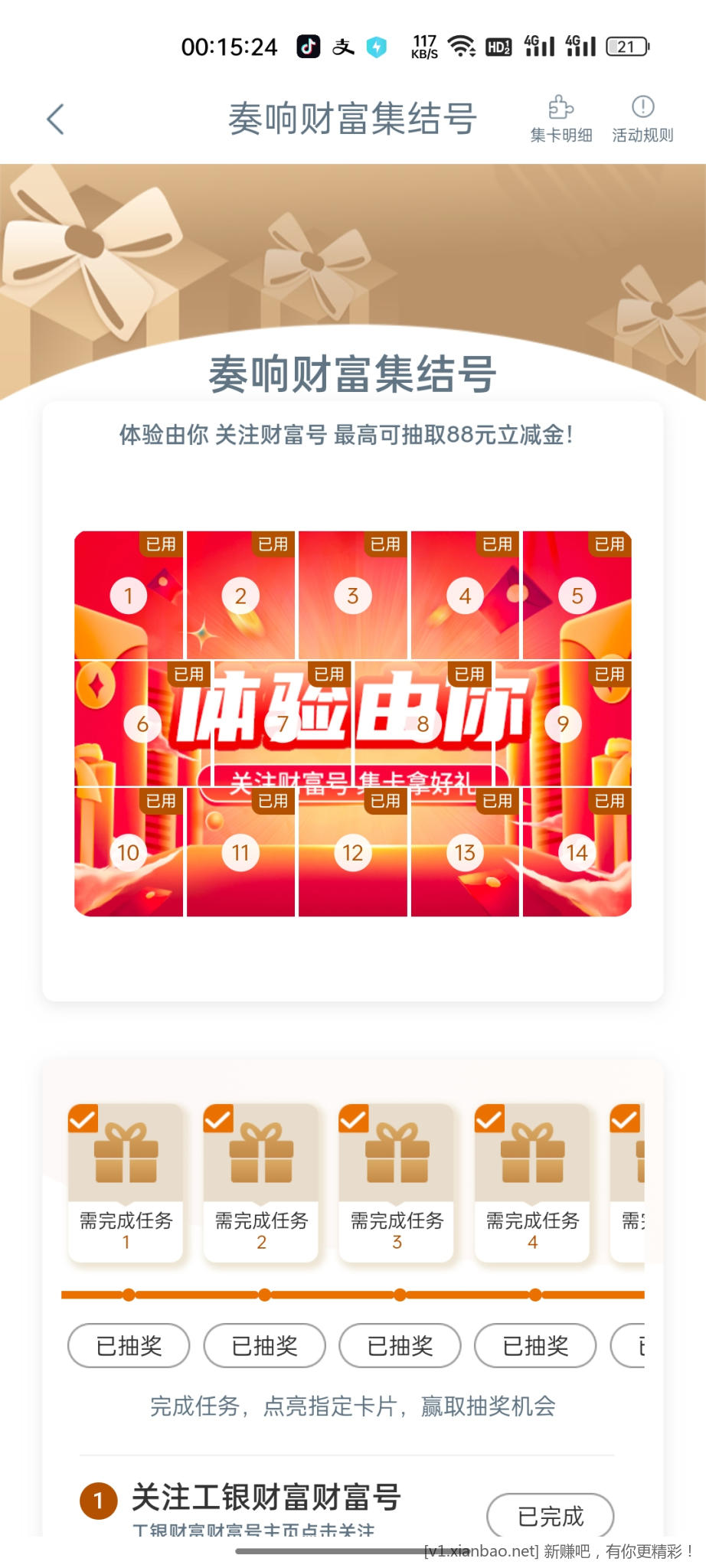Open the gift box for 需完成任务 2
706x1568 pixels.
coord(261,1154)
